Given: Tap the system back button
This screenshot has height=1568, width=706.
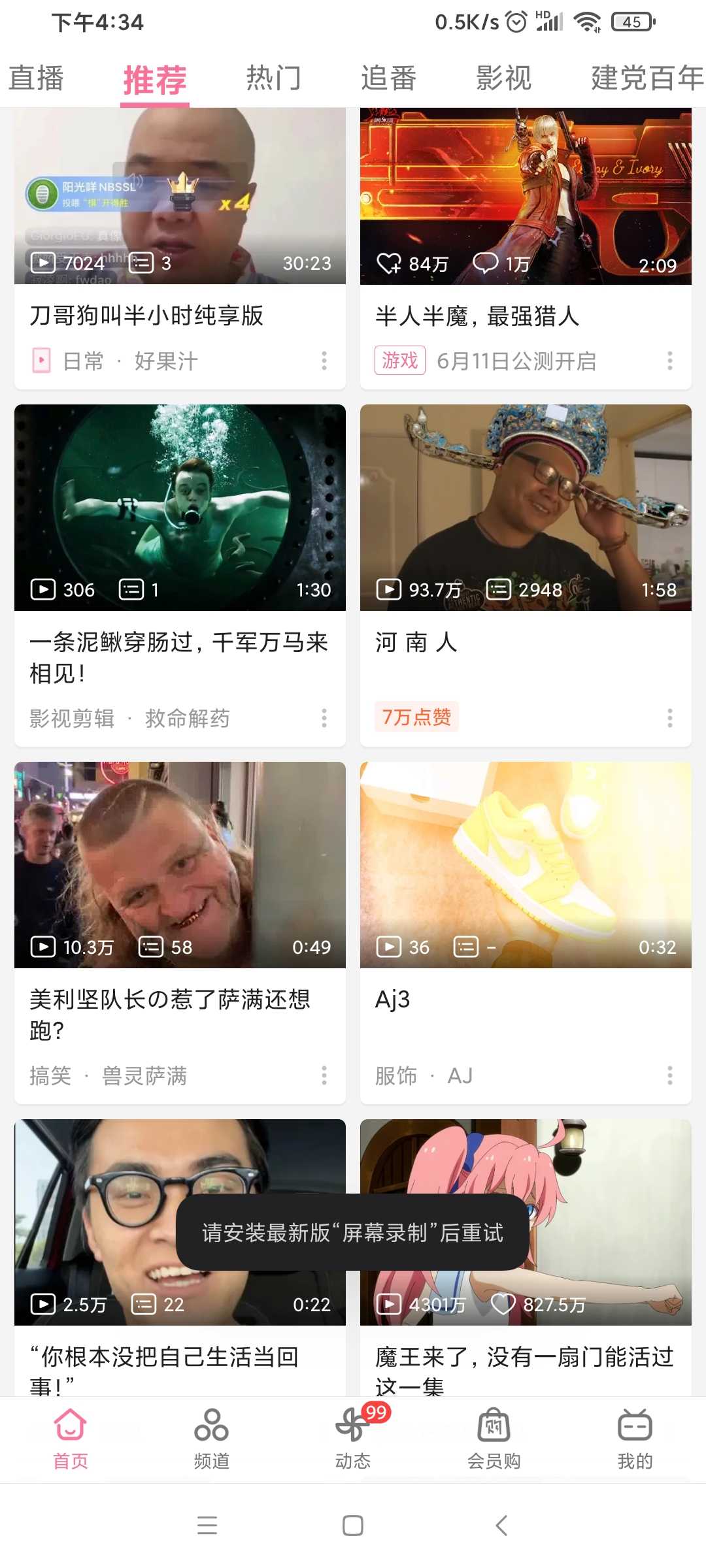Looking at the screenshot, I should click(x=501, y=1526).
